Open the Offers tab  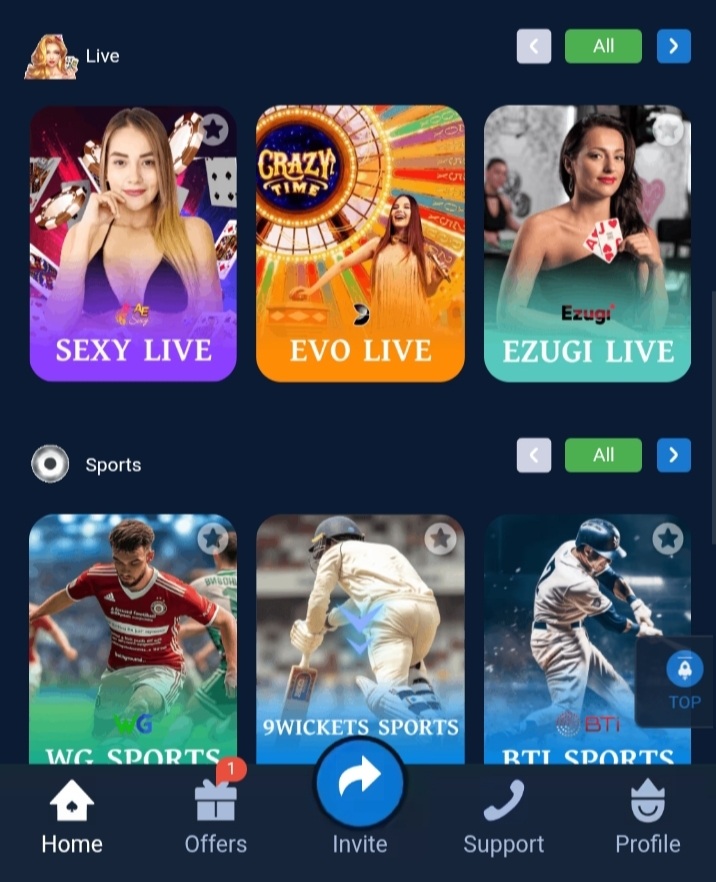[215, 820]
